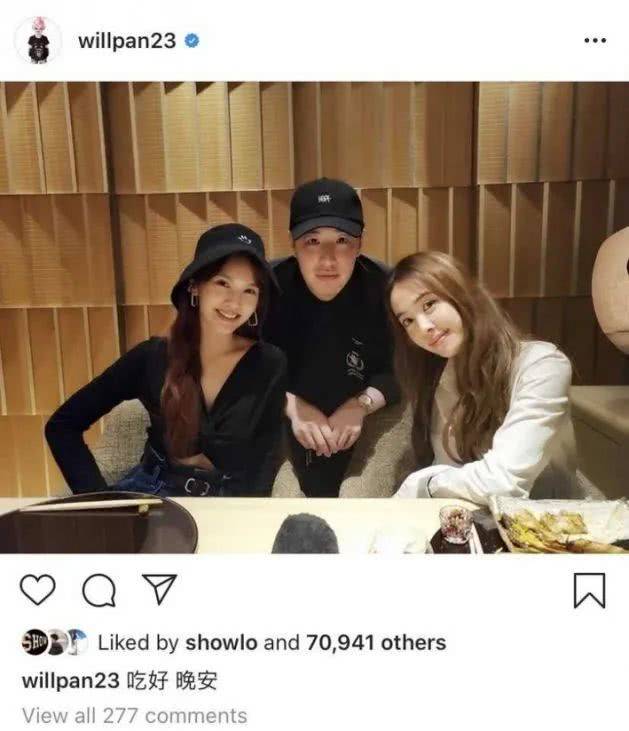Viewport: 629px width, 731px height.
Task: Save the post with the bookmark icon
Action: point(589,590)
